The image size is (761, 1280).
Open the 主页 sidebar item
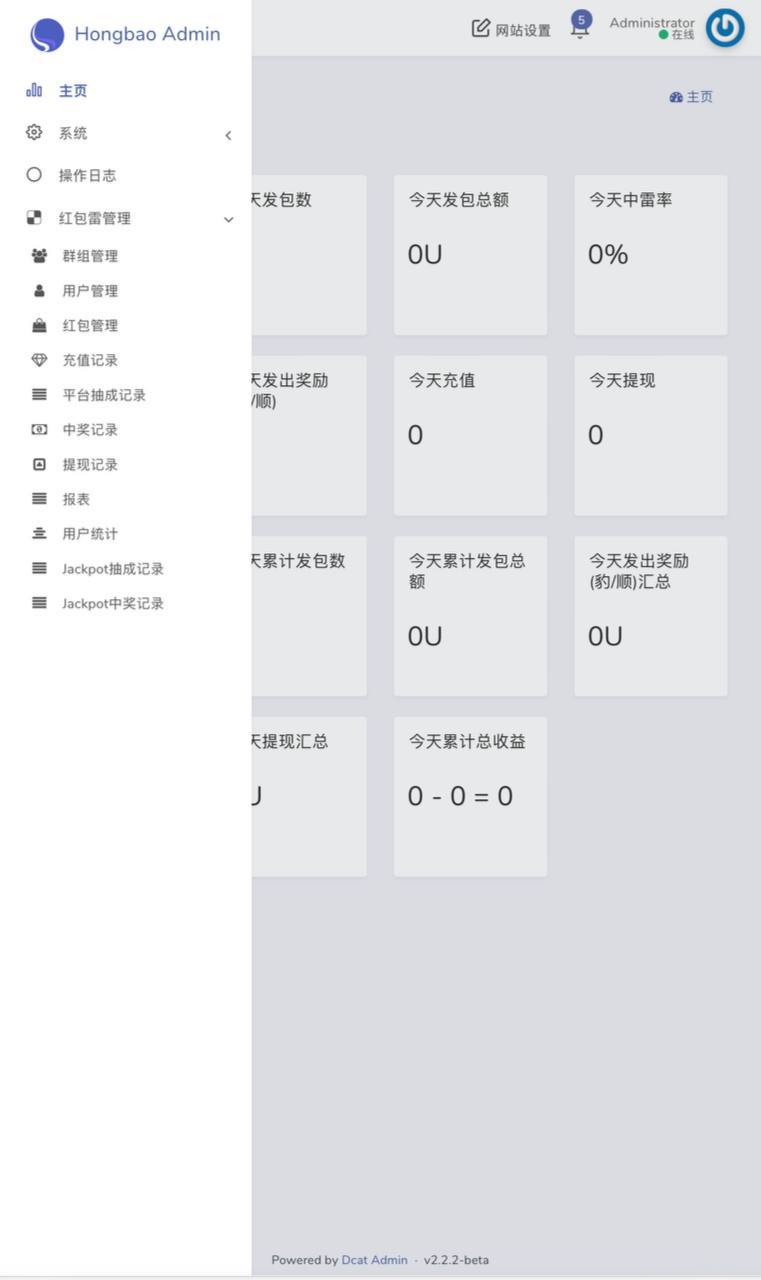[72, 91]
